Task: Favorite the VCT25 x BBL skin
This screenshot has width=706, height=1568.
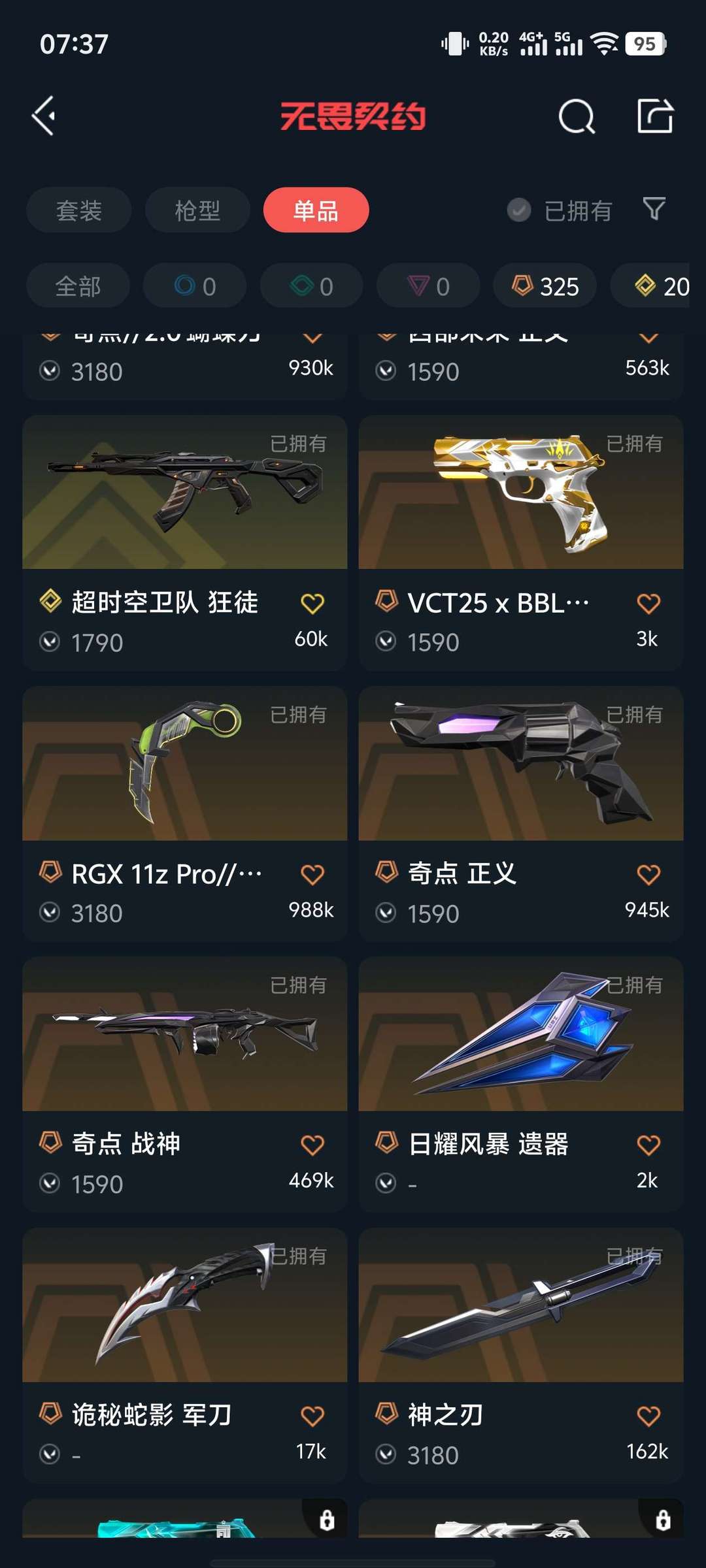Action: (x=648, y=604)
